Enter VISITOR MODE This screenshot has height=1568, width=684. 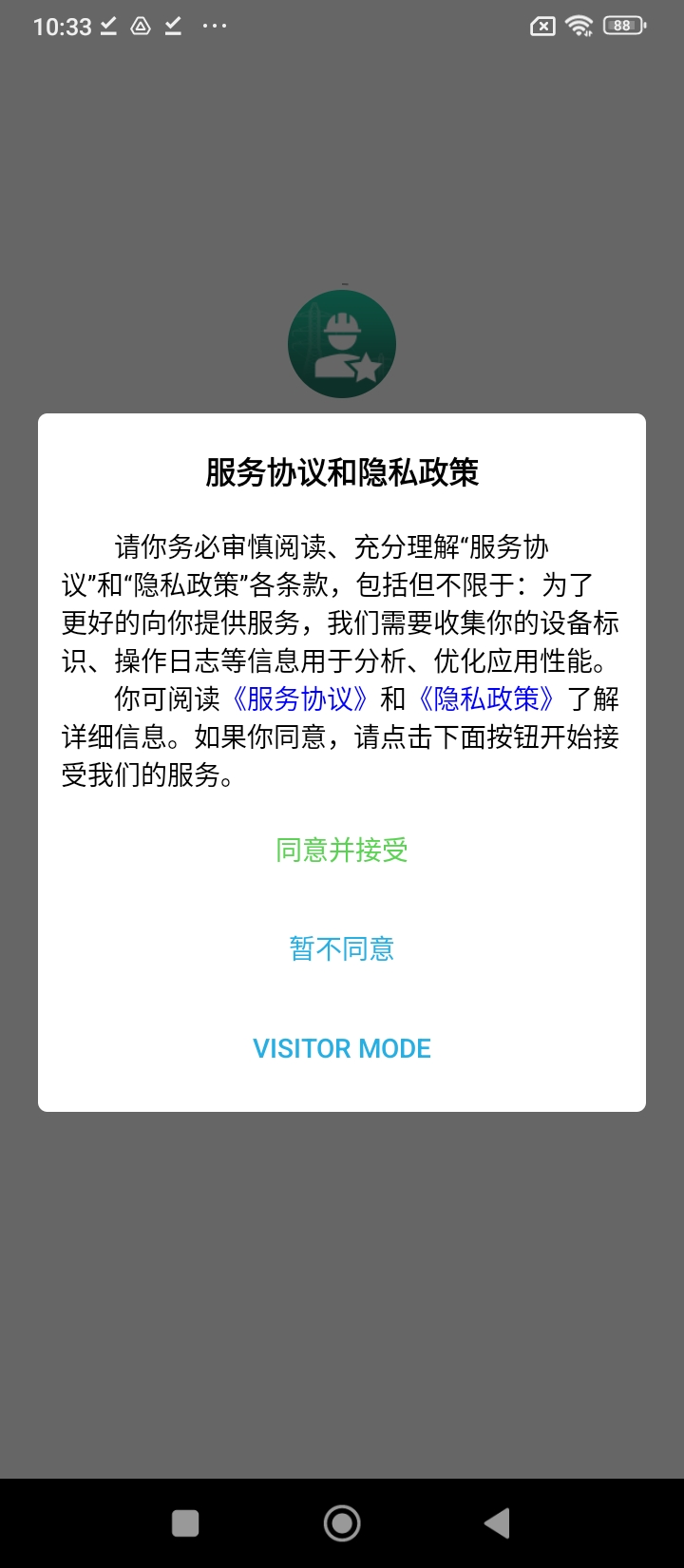pyautogui.click(x=342, y=1048)
